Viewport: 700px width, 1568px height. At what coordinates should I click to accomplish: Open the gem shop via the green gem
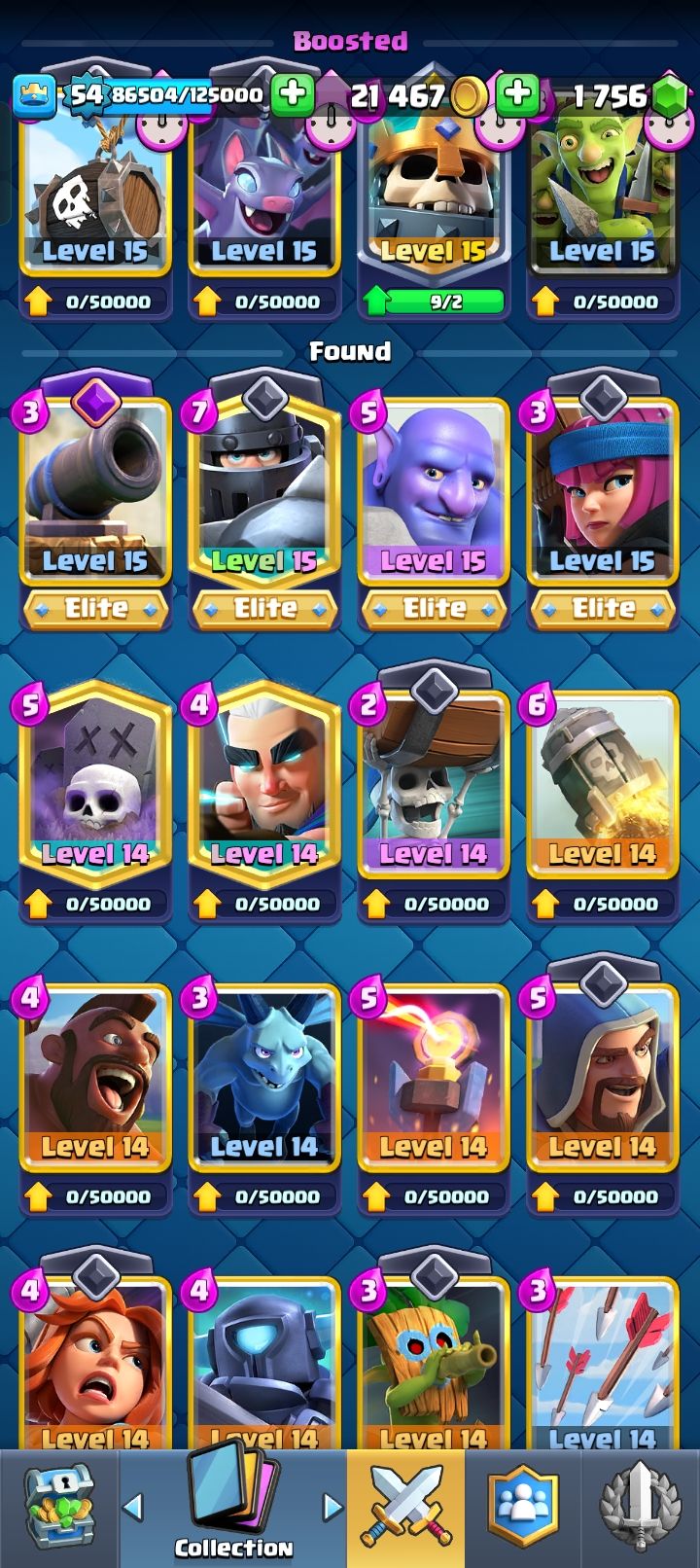point(668,96)
